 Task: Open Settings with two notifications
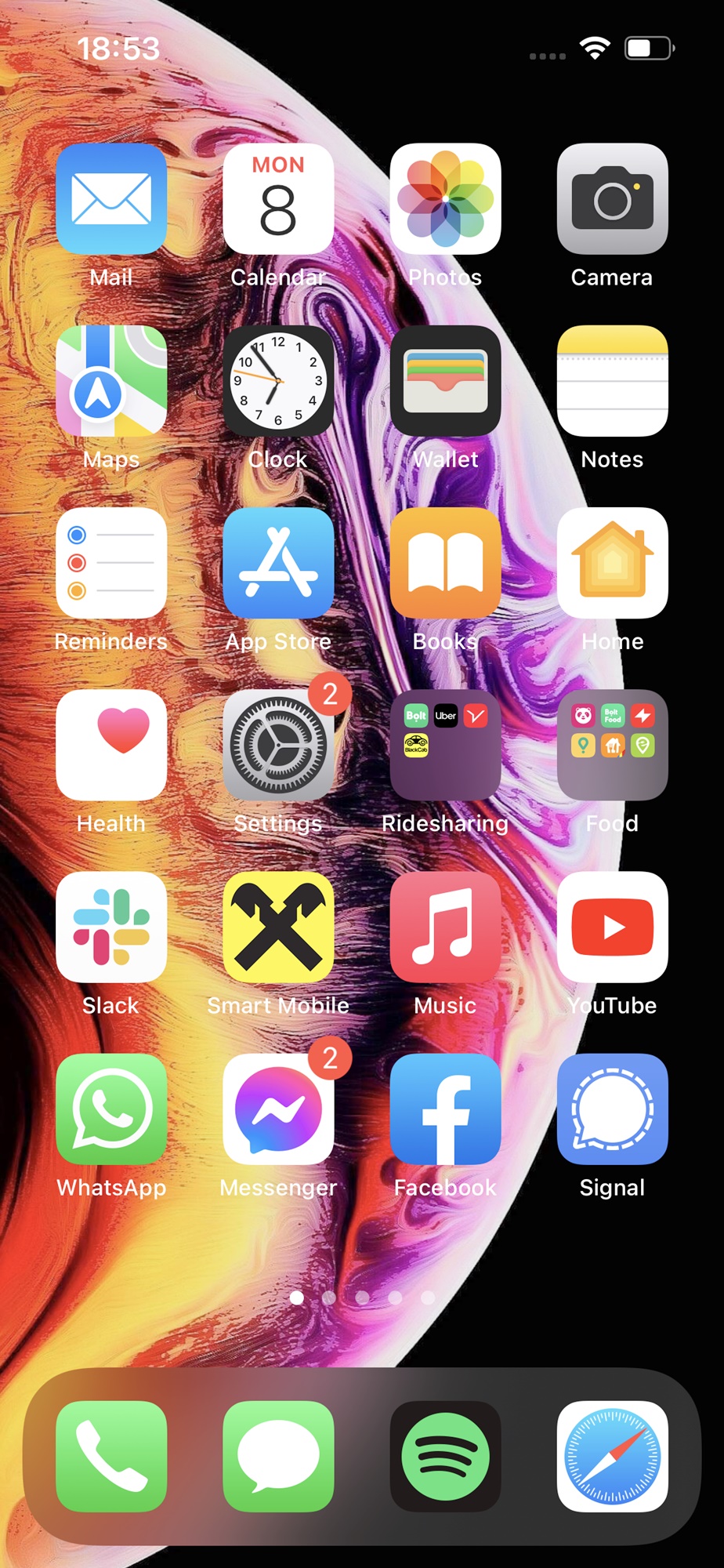(x=278, y=745)
